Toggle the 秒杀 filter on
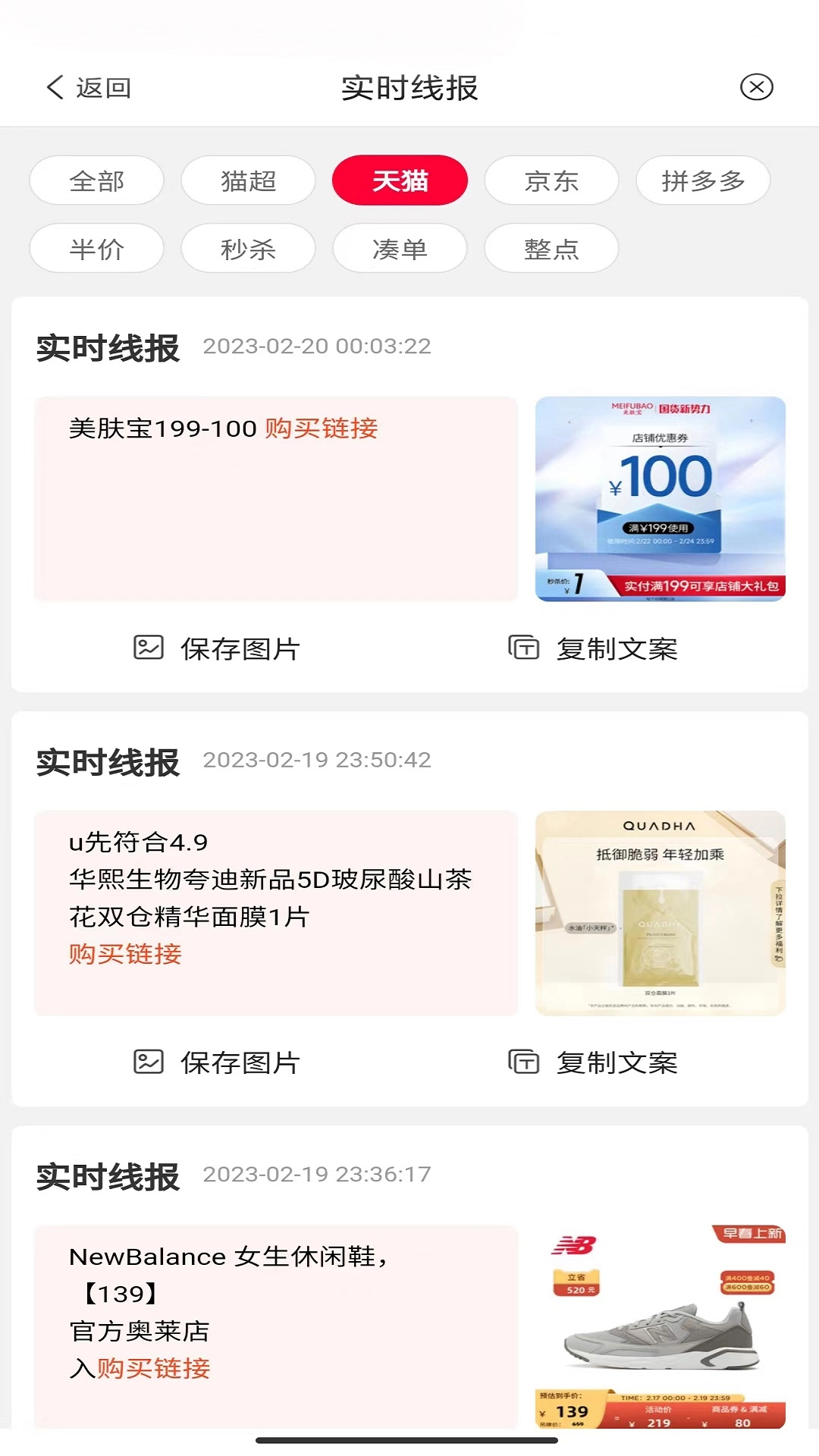 click(x=248, y=248)
